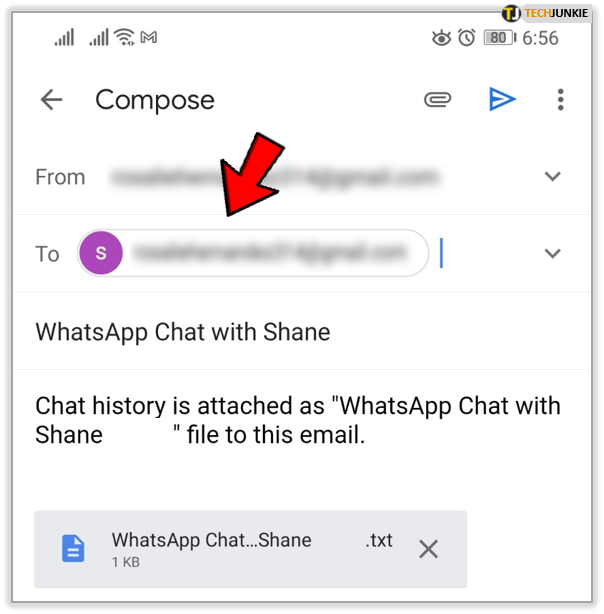Send the email
Screen dimensions: 604x614
(x=501, y=99)
